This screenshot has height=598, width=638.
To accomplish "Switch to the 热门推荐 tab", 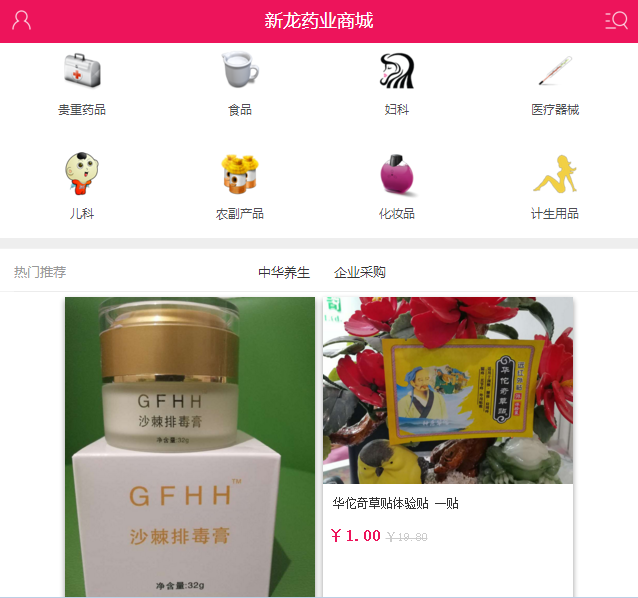I will 40,272.
